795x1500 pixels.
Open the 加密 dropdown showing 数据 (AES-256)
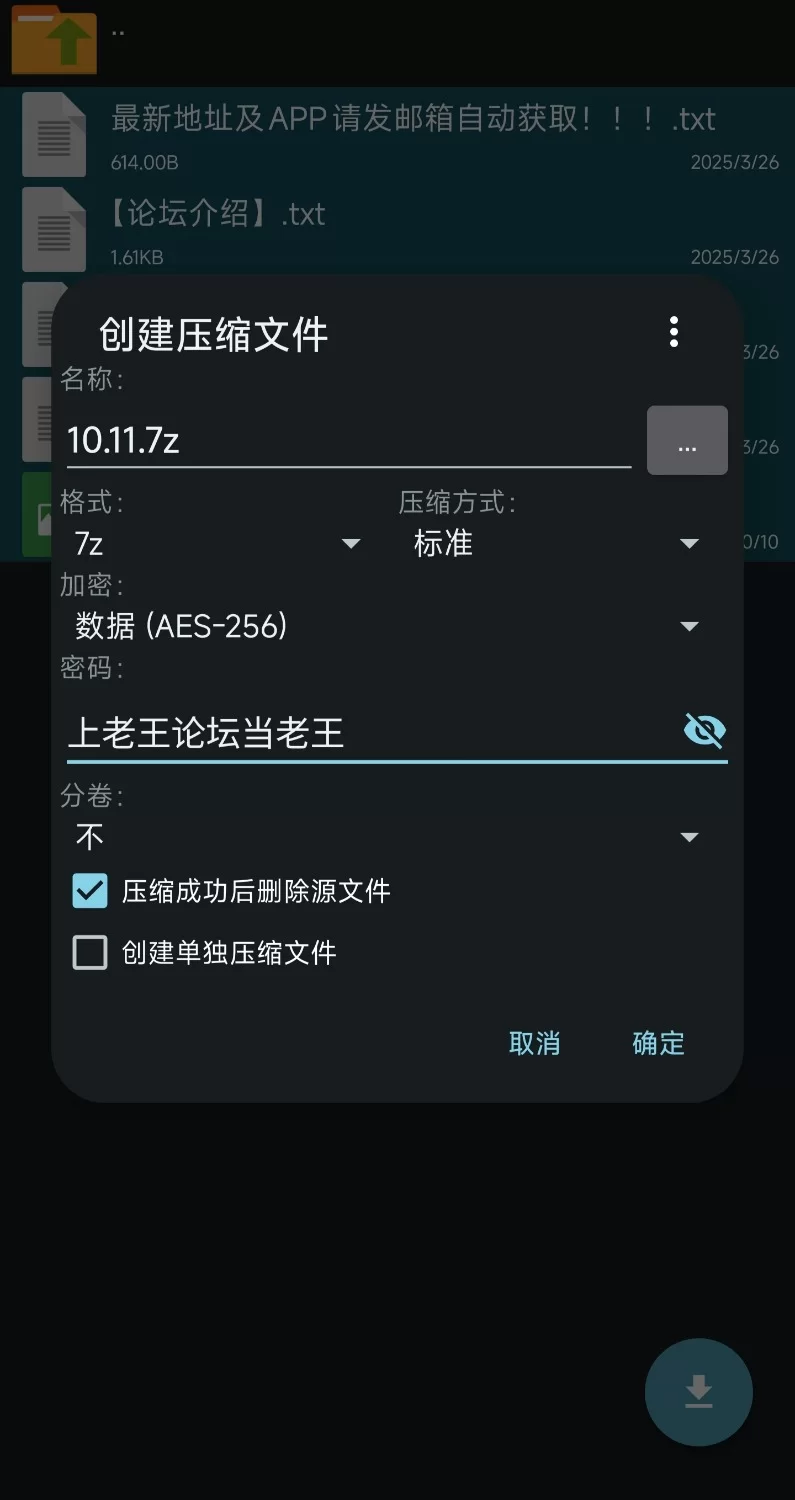(x=385, y=627)
